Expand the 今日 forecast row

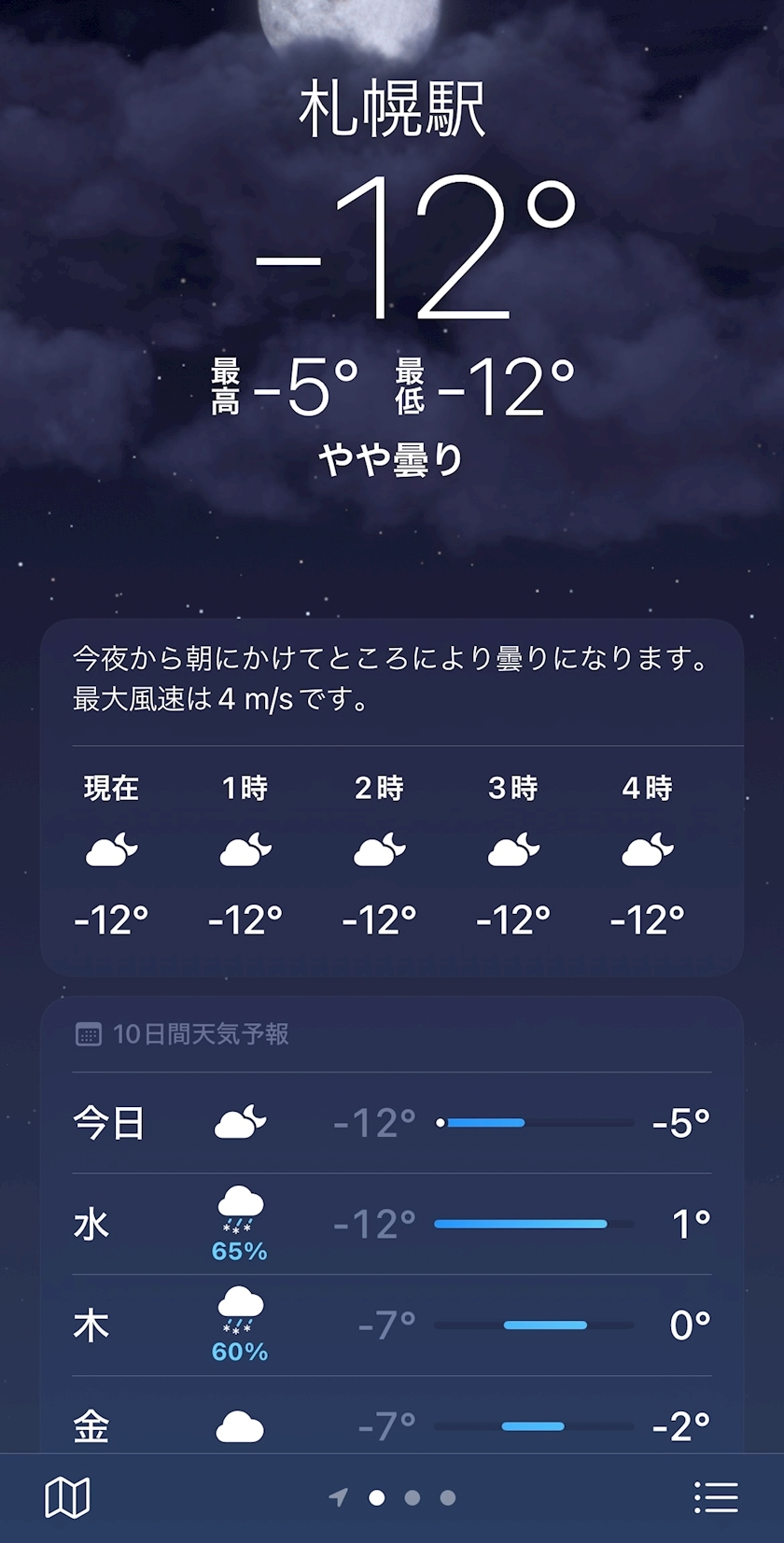click(x=392, y=1123)
